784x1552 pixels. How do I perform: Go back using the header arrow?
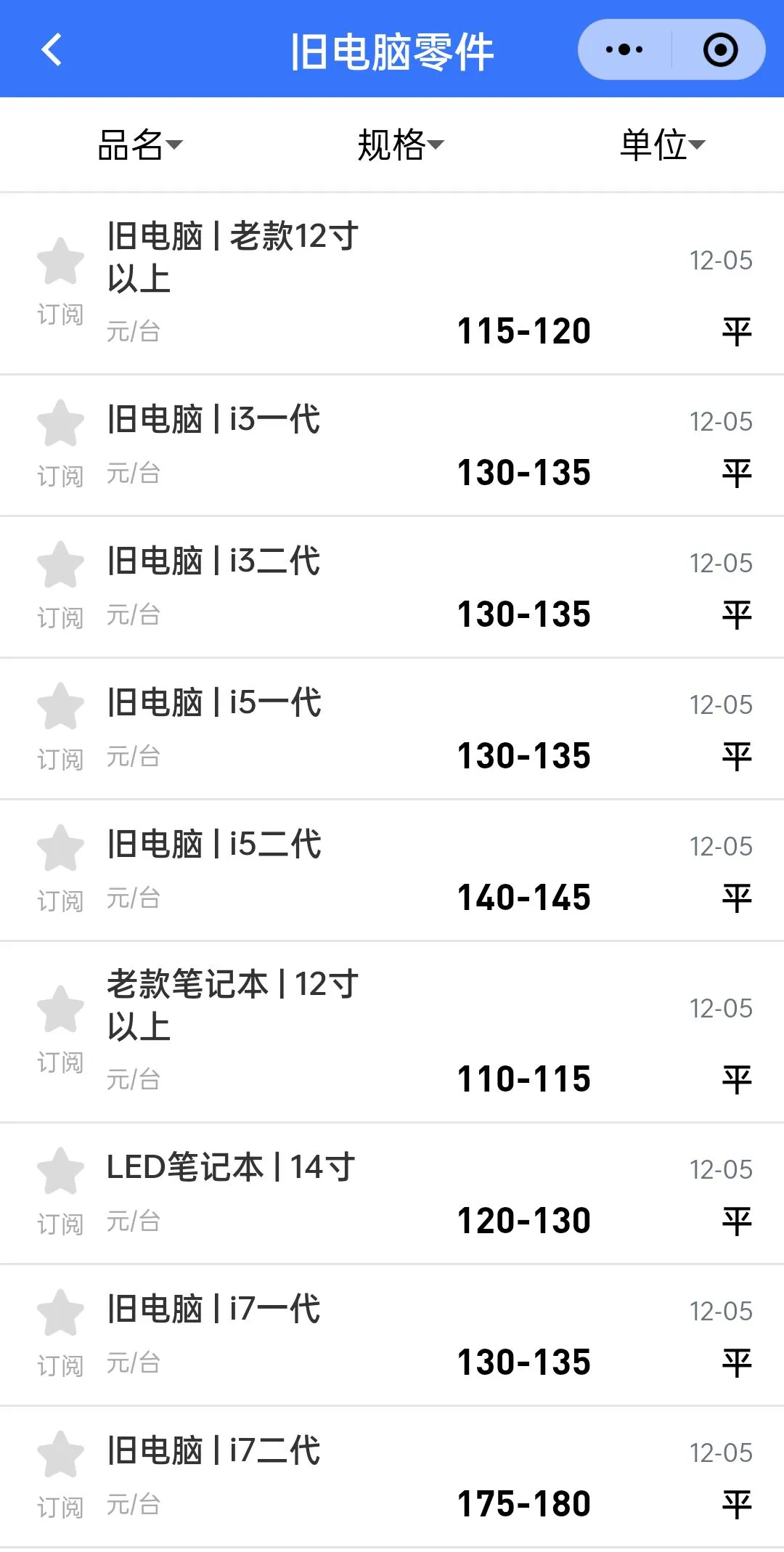52,50
